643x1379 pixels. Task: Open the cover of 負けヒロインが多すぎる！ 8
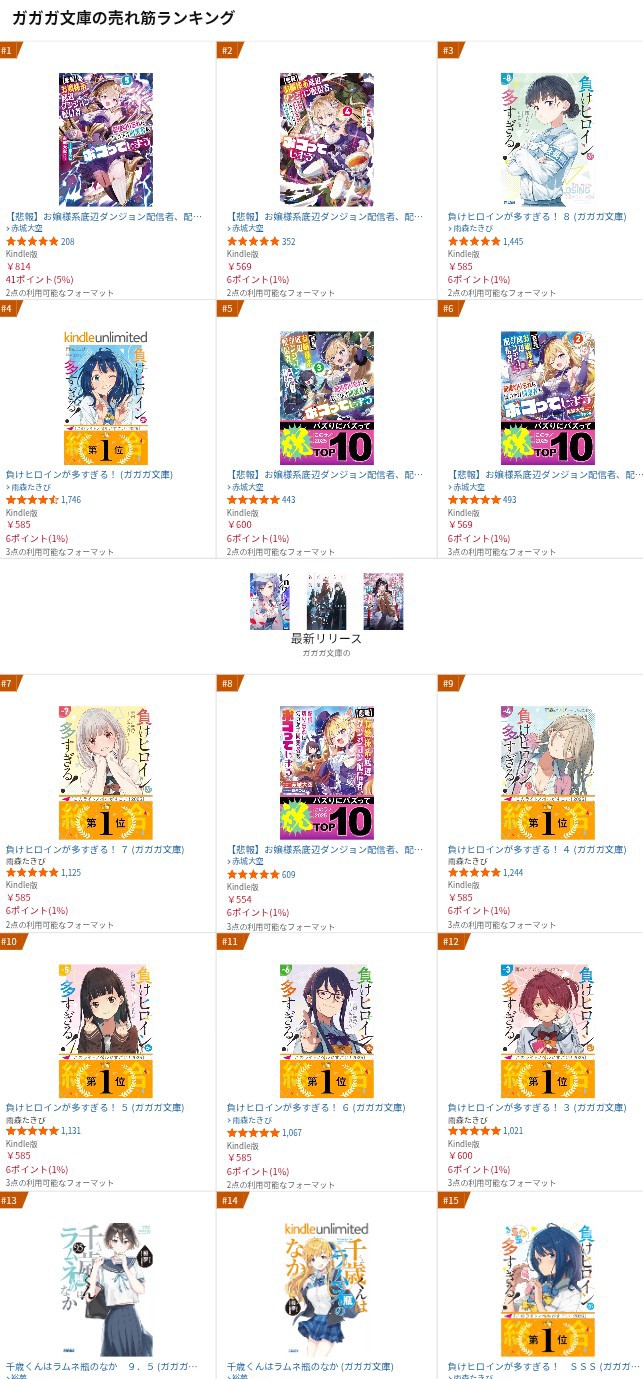point(547,139)
